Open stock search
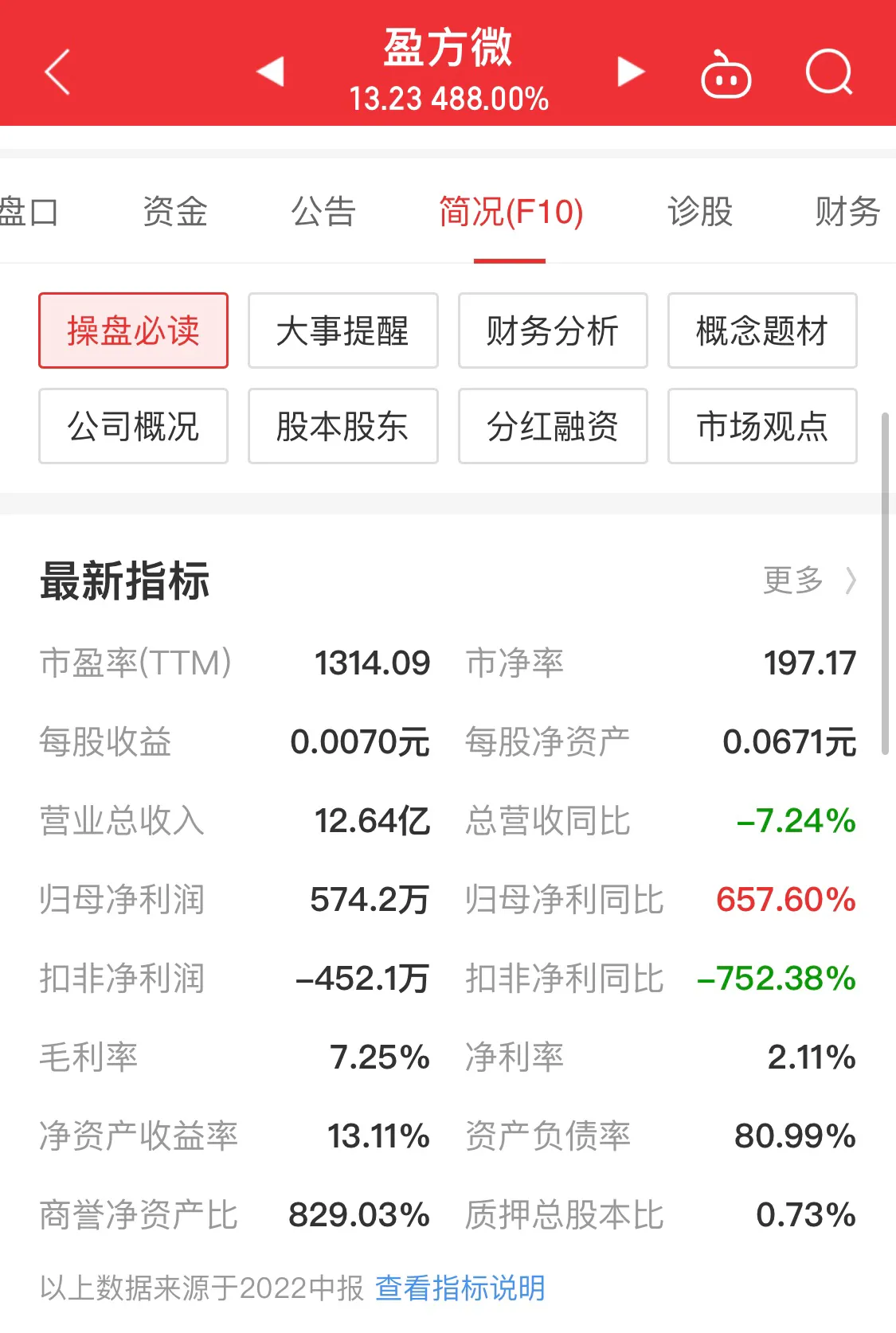This screenshot has height=1333, width=896. tap(828, 73)
